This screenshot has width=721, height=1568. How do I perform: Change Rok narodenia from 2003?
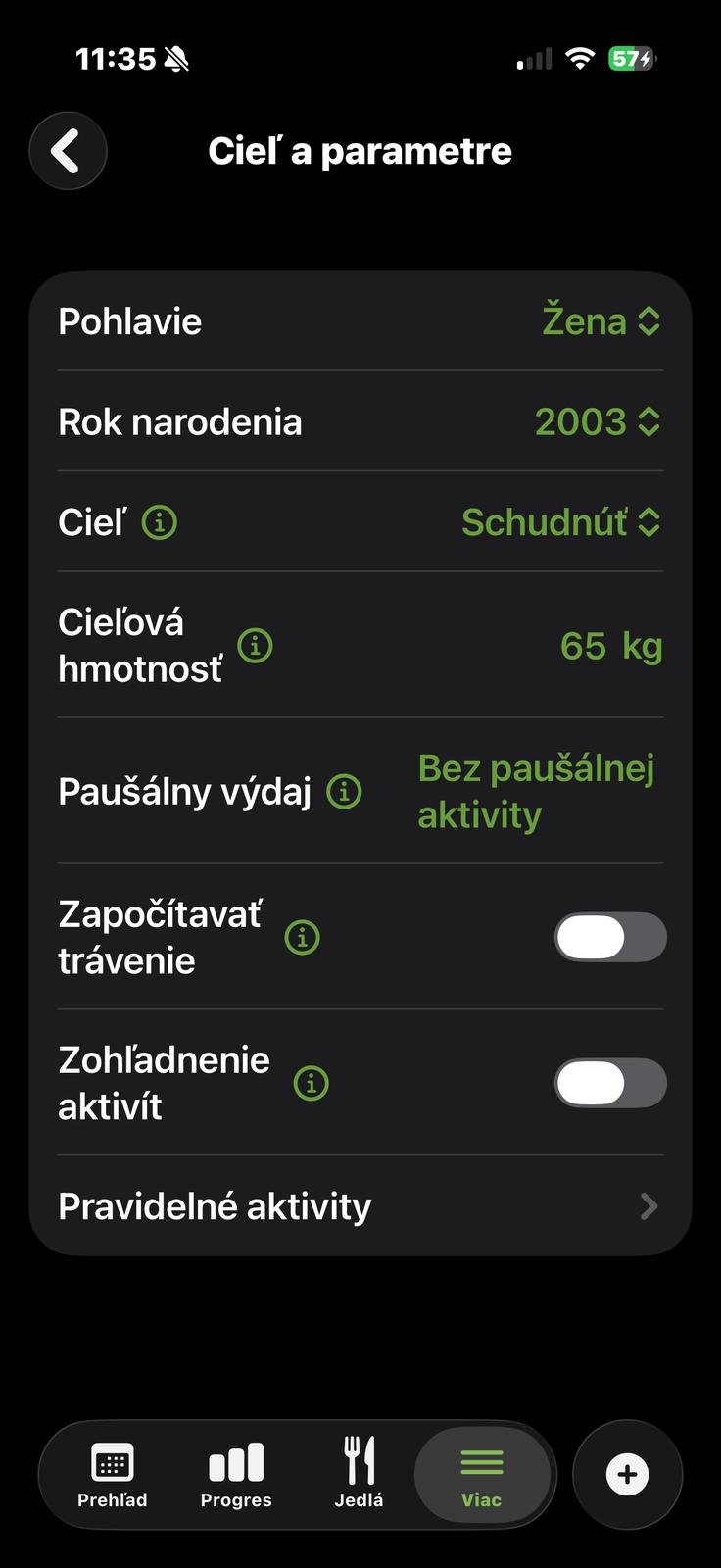pos(597,422)
